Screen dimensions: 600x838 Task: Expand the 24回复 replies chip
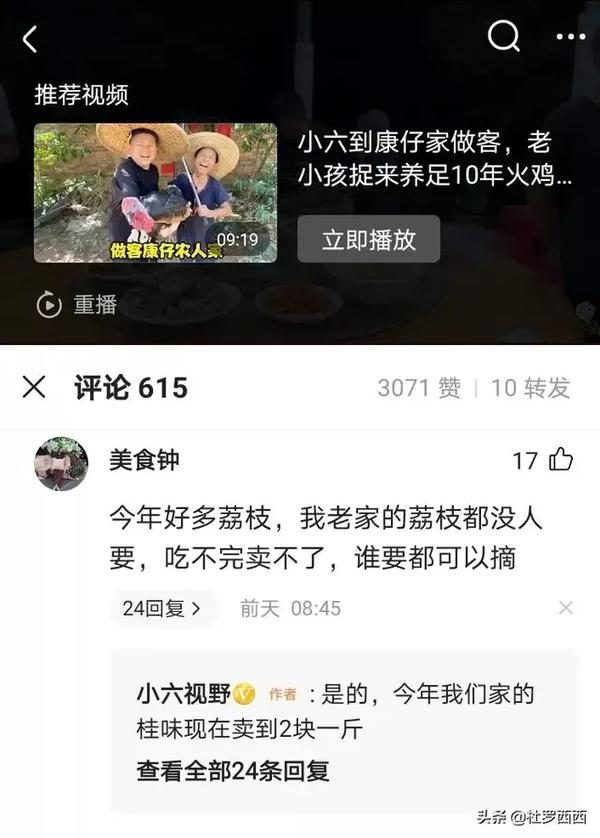(x=162, y=608)
